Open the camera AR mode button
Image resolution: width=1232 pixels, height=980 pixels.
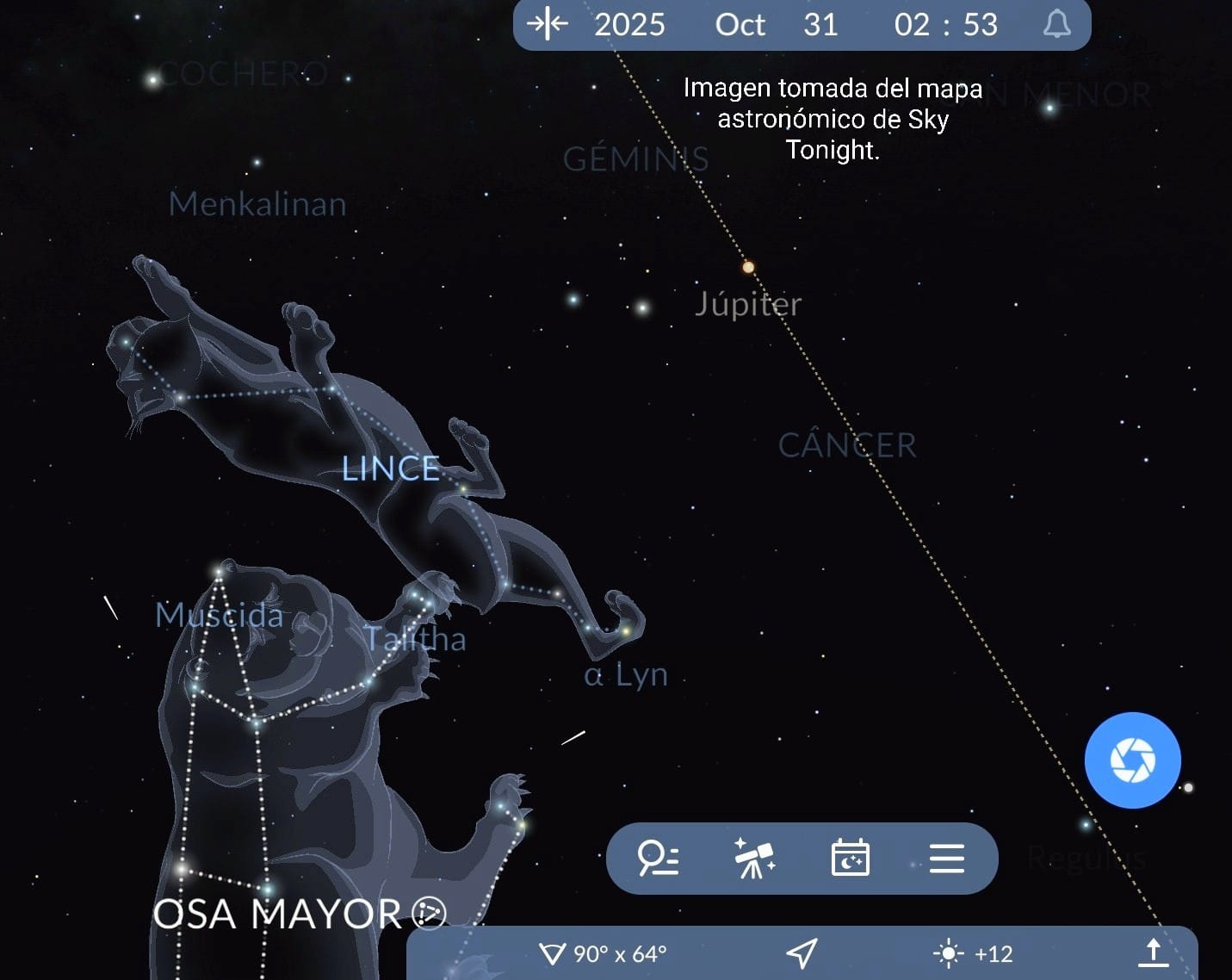tap(1132, 760)
